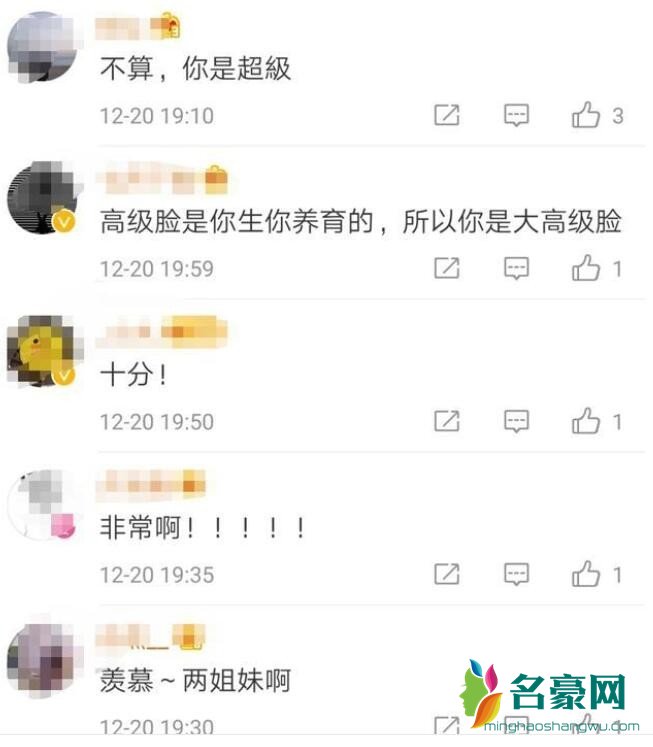This screenshot has width=653, height=747.
Task: Like the comment "不算,你是超級"
Action: (586, 116)
